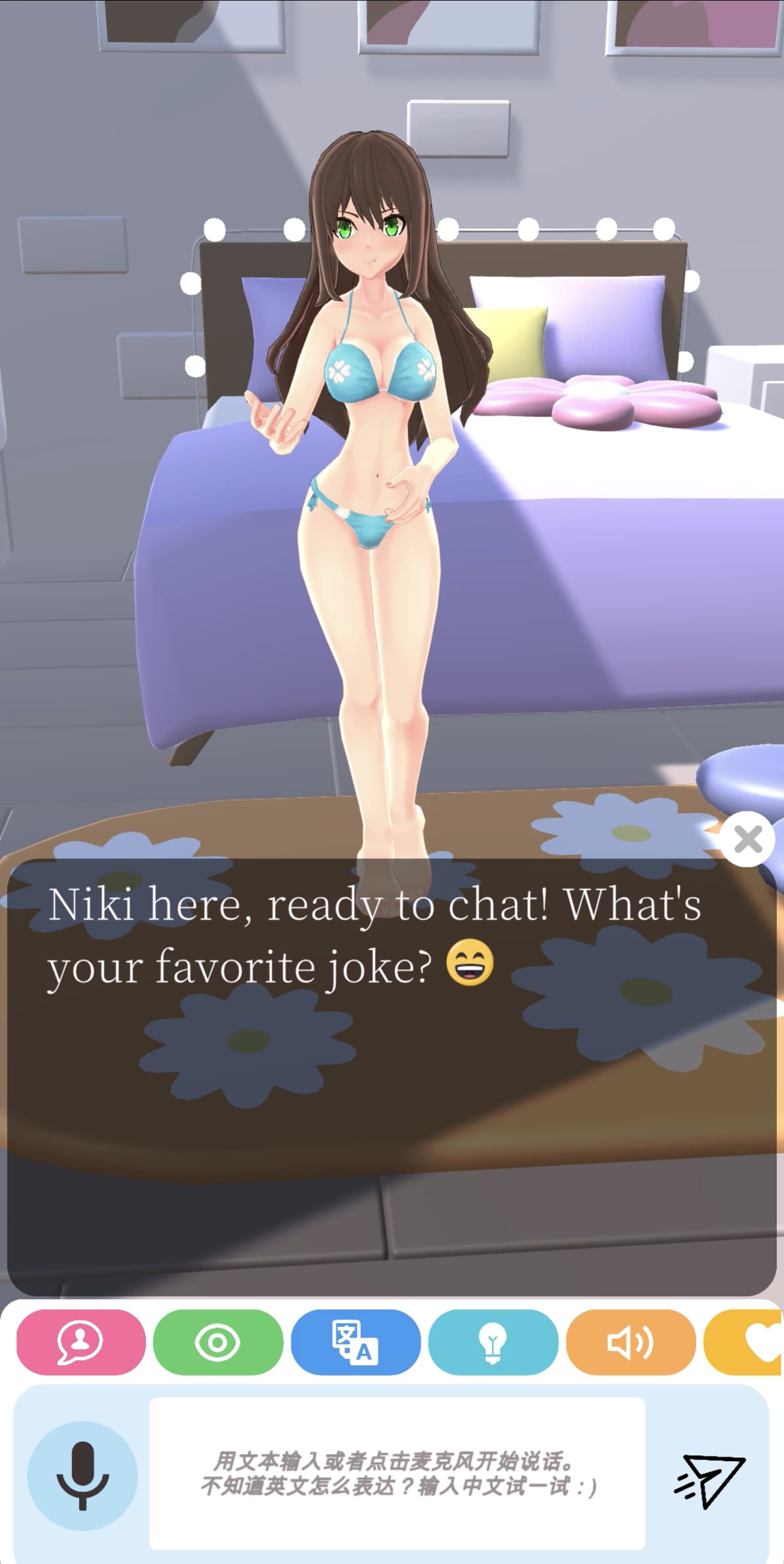The image size is (784, 1564).
Task: Get a hint with the lightbulb button
Action: (x=493, y=1342)
